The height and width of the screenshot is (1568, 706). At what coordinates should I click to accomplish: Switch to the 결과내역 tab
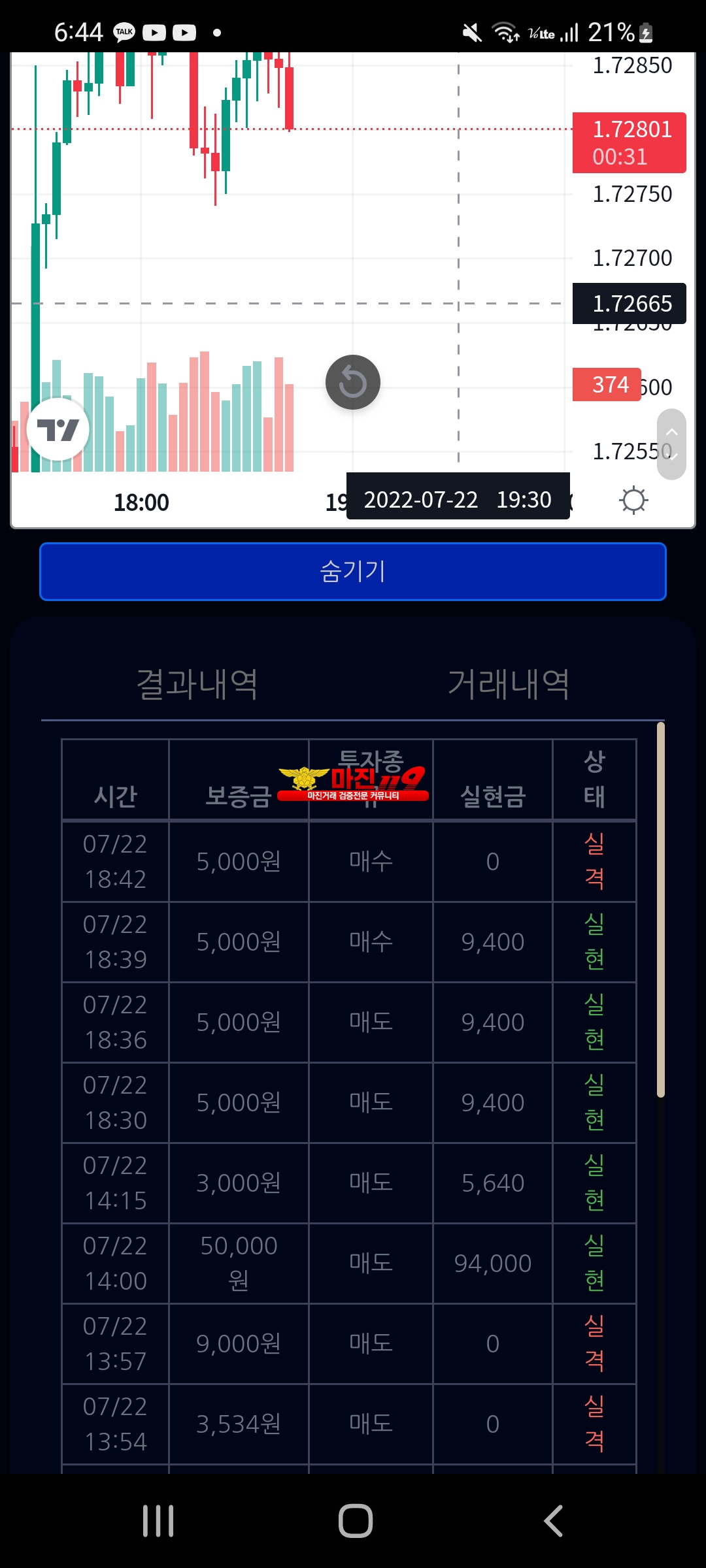tap(197, 684)
